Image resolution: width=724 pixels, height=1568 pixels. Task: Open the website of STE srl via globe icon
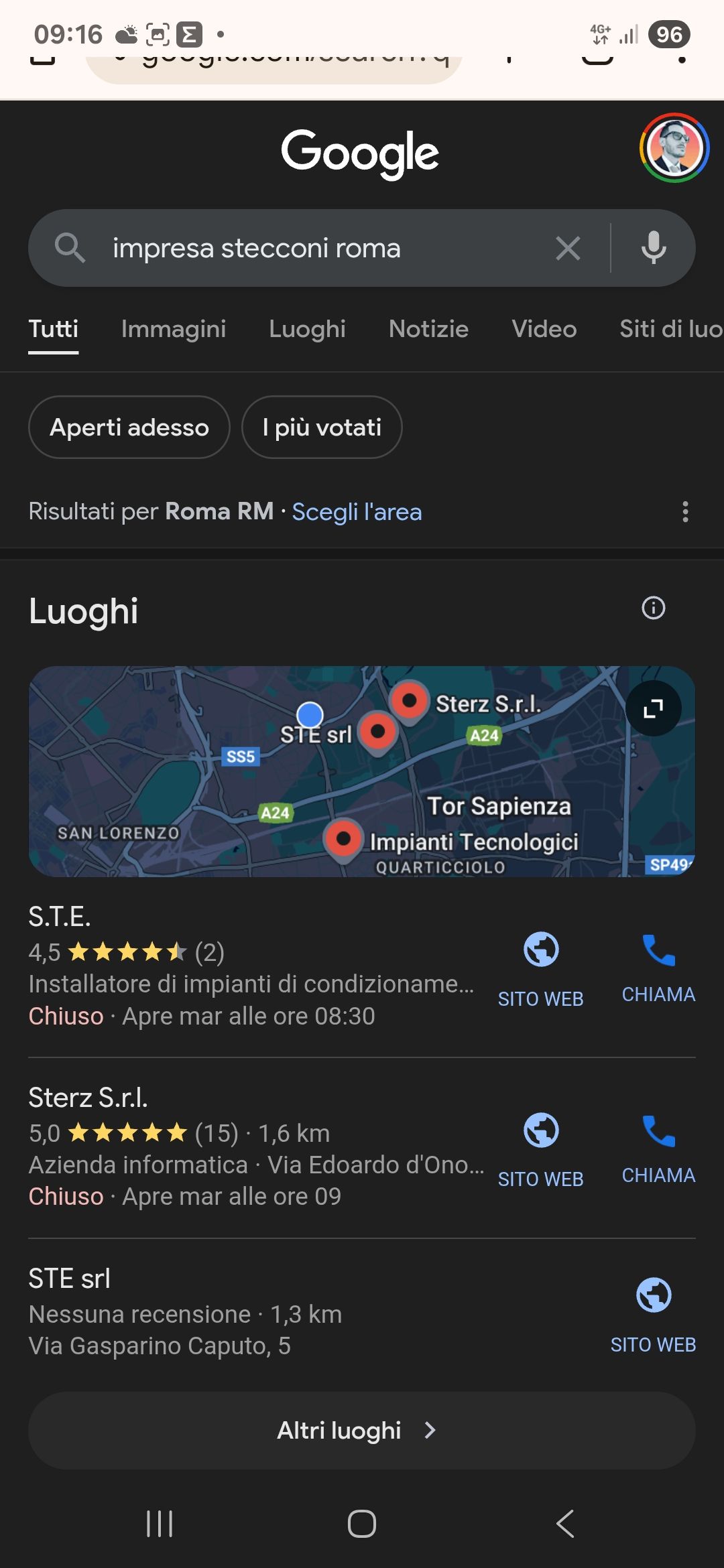coord(654,1295)
